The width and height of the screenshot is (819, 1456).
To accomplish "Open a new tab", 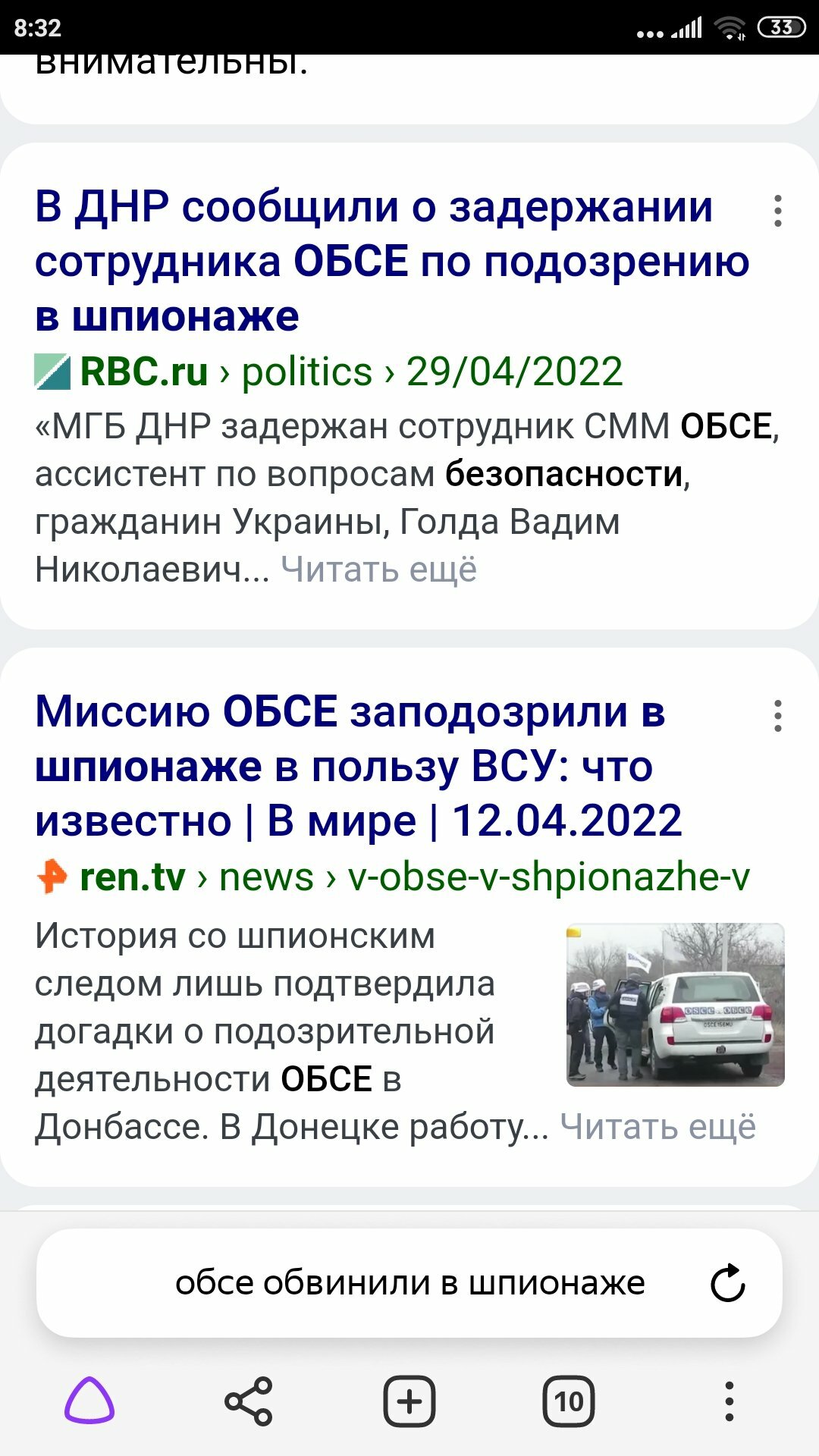I will [x=409, y=1400].
